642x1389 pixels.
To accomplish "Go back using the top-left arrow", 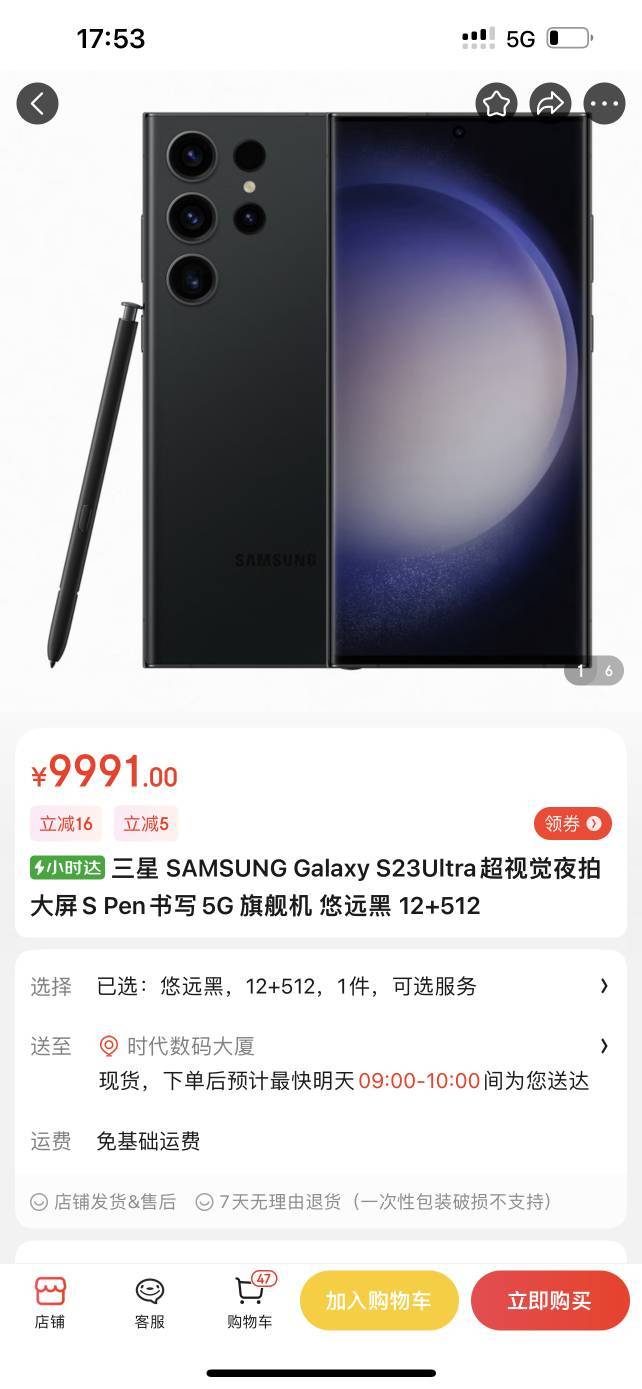I will [x=37, y=103].
